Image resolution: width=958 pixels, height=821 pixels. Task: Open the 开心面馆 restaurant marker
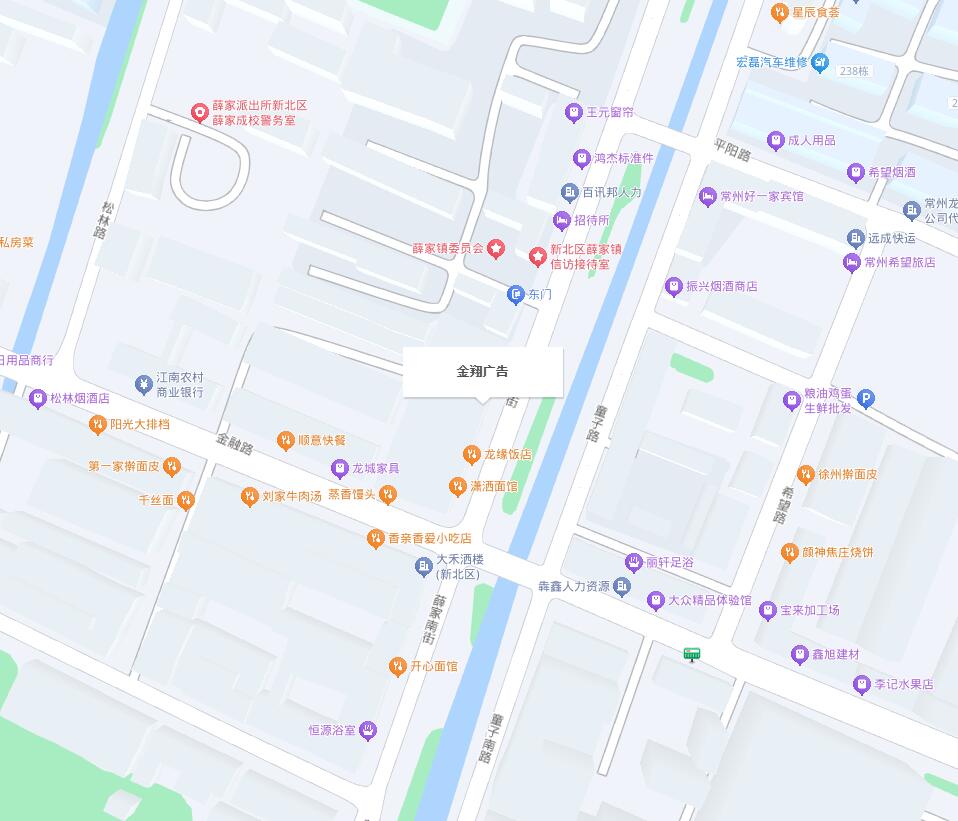click(x=398, y=666)
